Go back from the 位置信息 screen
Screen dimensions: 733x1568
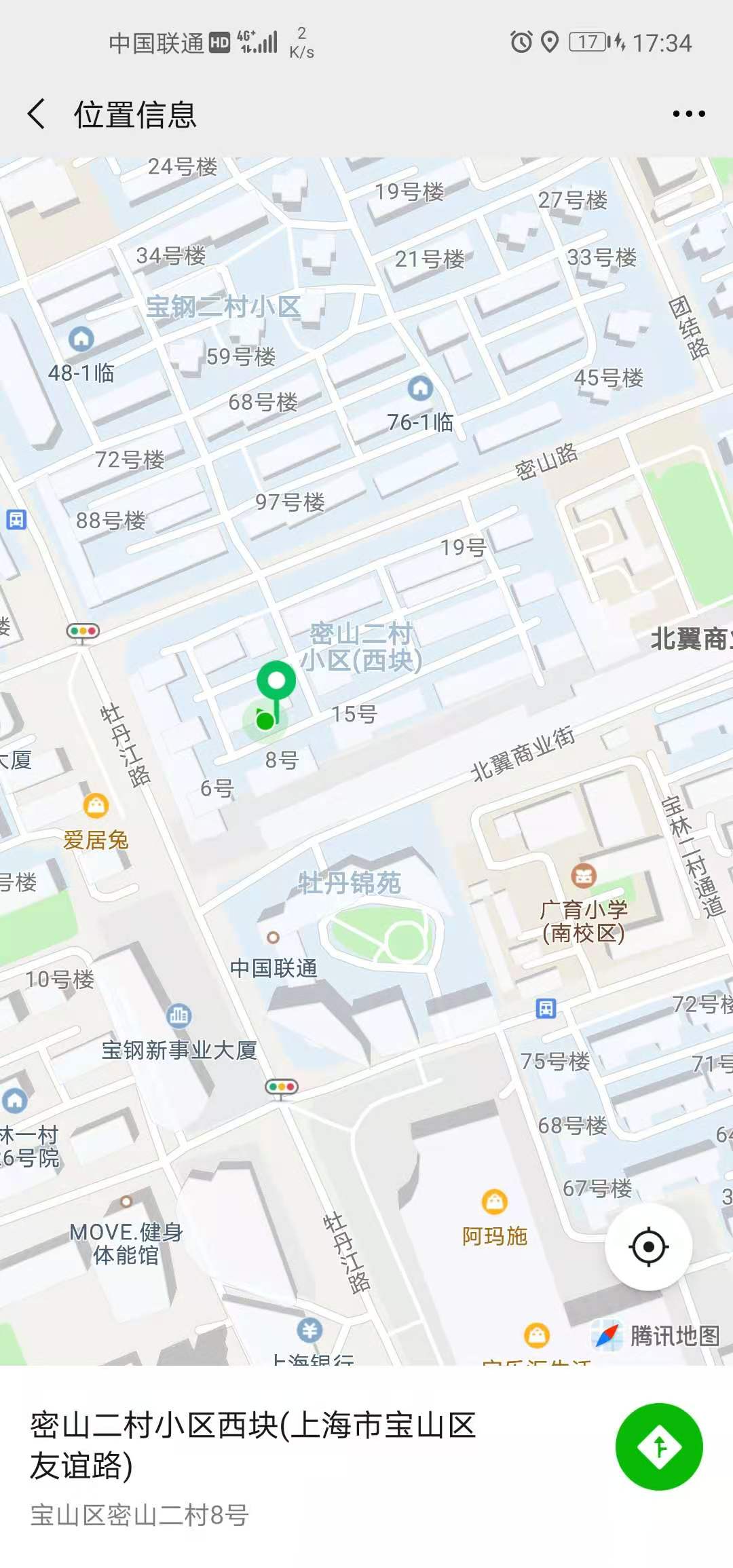coord(37,113)
